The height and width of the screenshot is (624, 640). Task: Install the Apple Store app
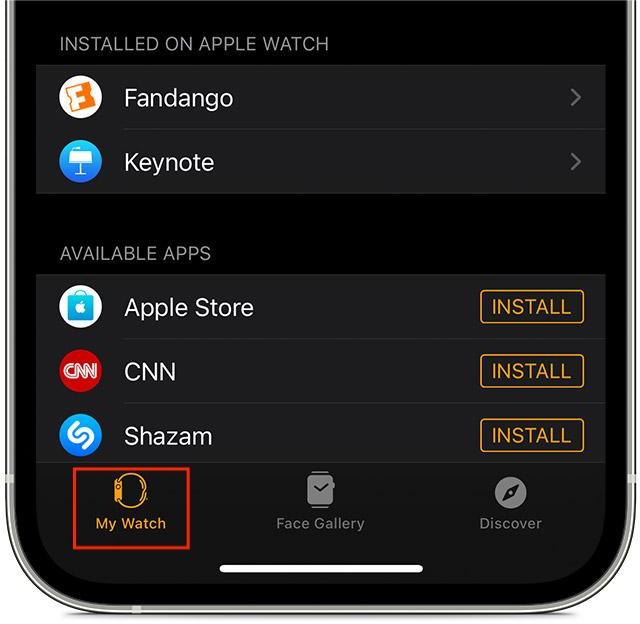tap(531, 306)
